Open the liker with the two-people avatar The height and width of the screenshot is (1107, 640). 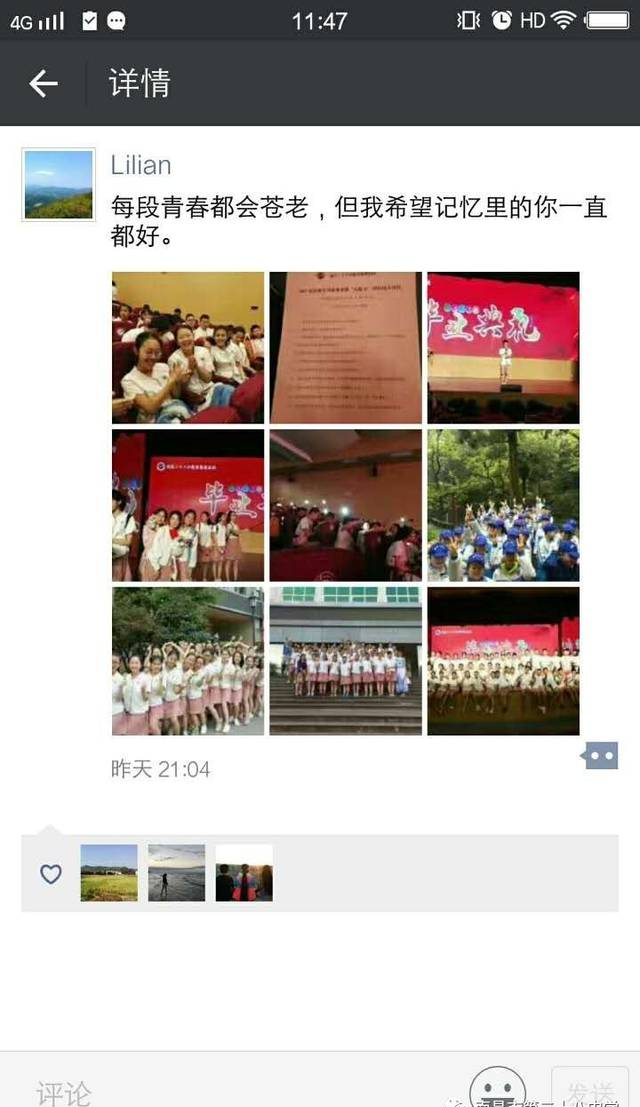pos(244,873)
